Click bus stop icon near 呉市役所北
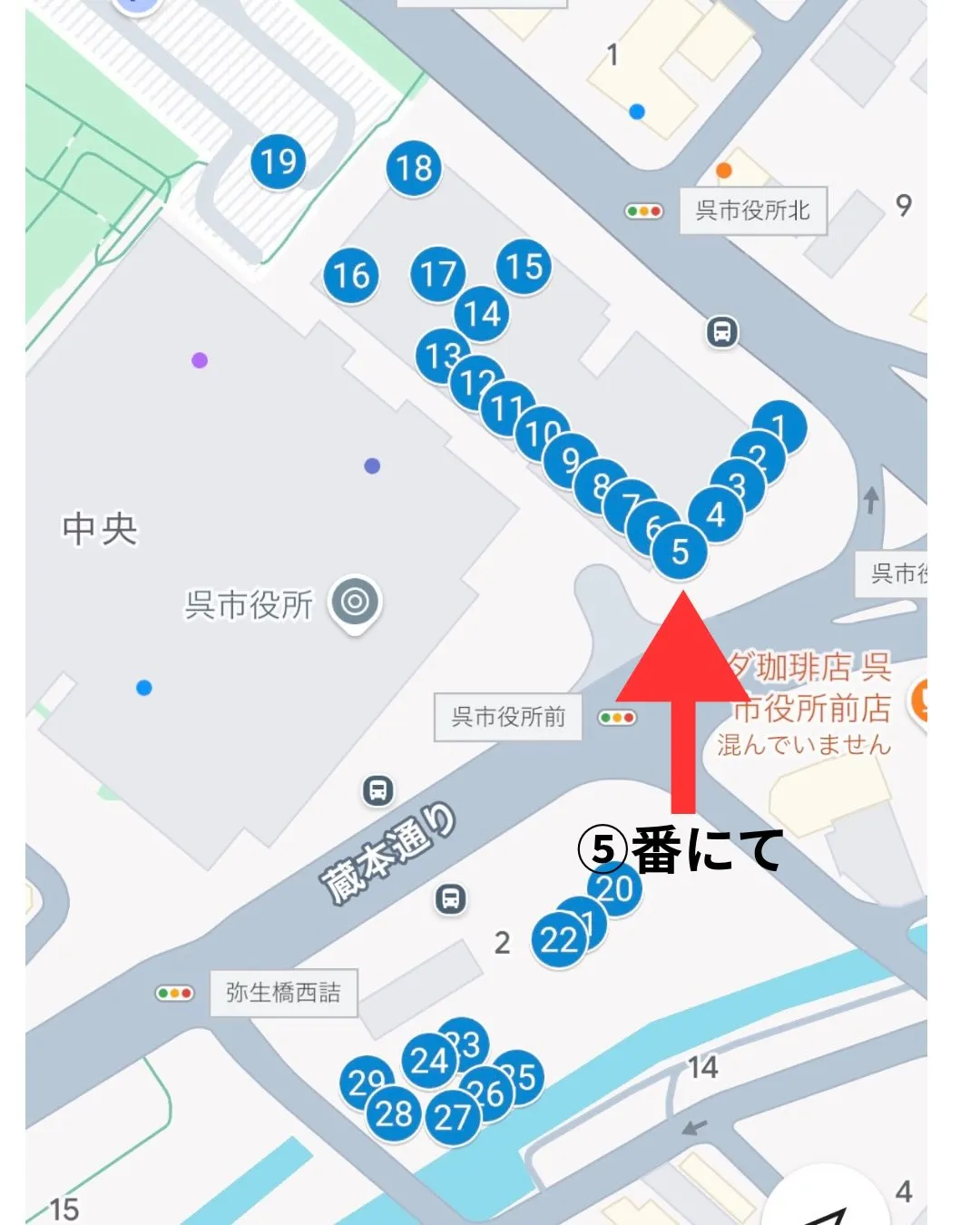Image resolution: width=980 pixels, height=1225 pixels. (720, 333)
